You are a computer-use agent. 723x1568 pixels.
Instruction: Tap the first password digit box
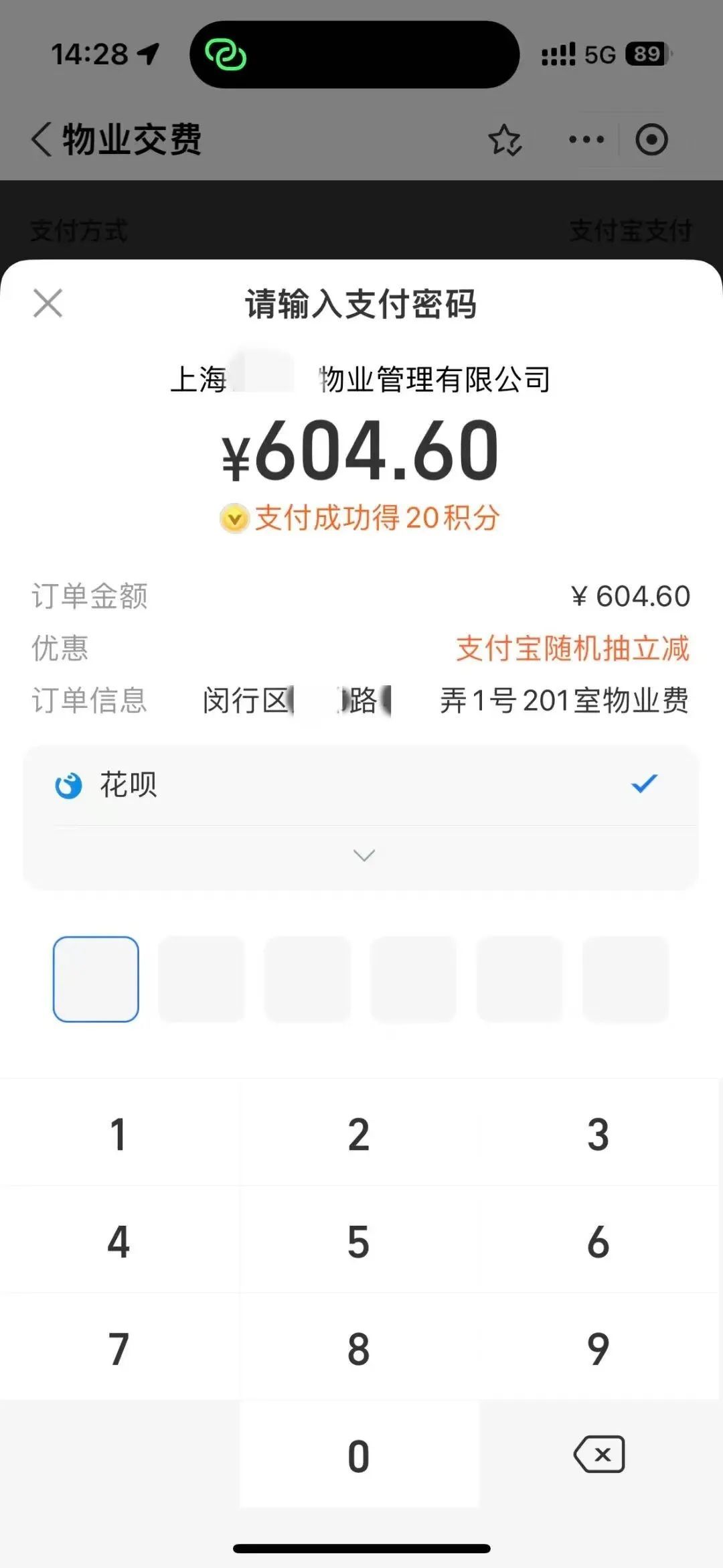[96, 979]
